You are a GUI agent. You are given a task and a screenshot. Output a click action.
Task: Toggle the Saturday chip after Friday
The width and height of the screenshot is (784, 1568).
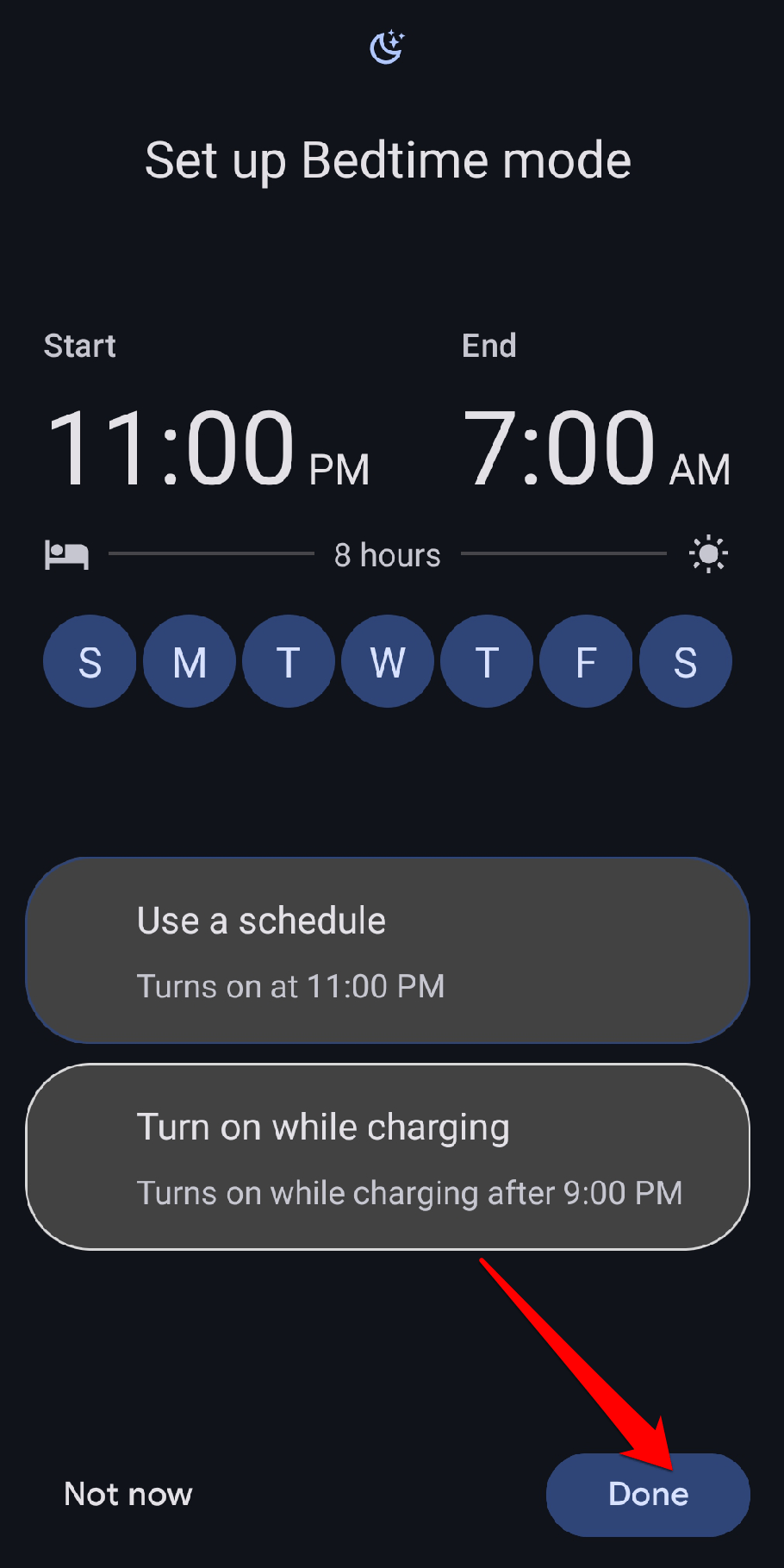686,662
